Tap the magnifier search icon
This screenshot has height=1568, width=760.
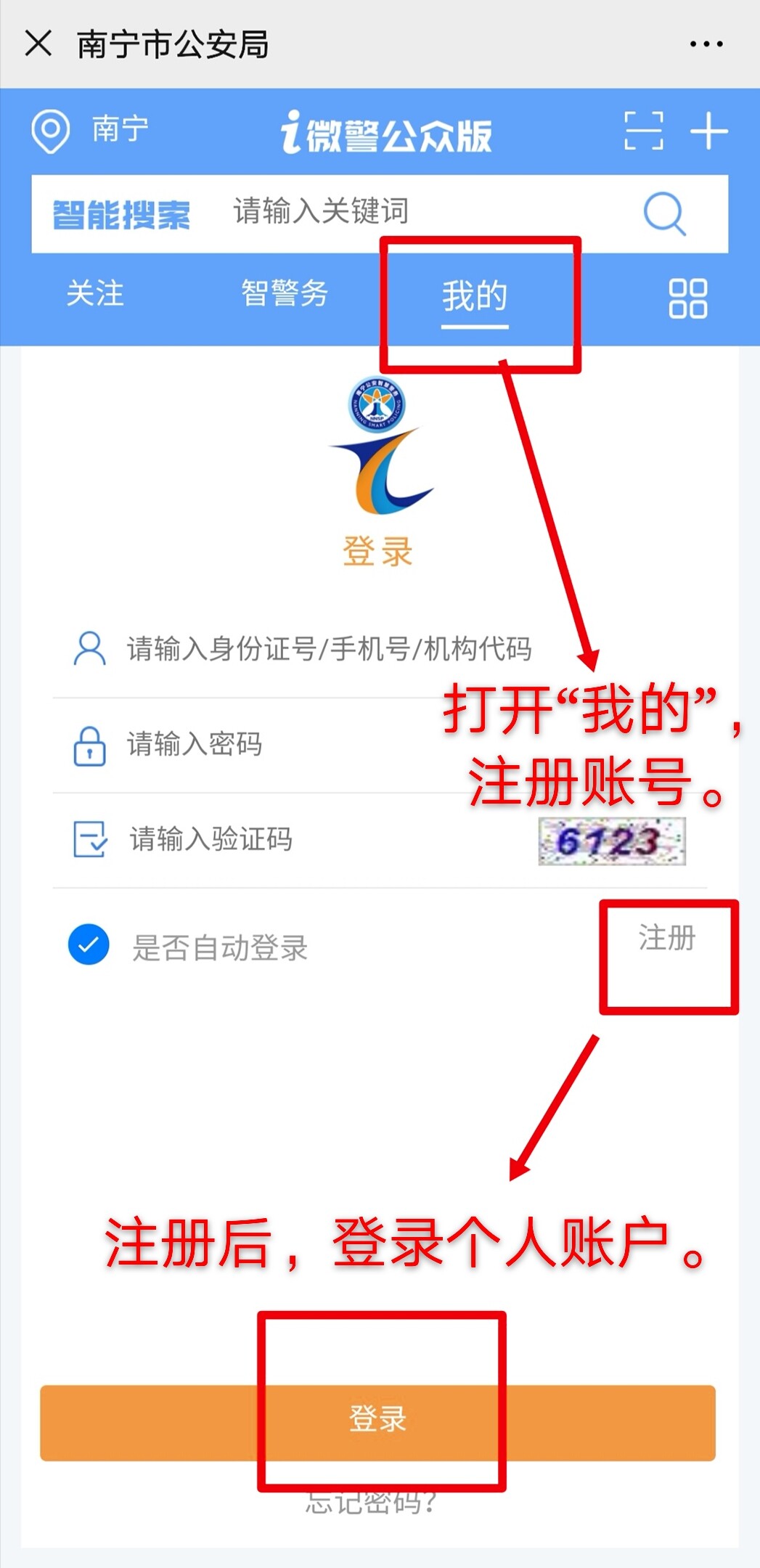[x=664, y=213]
